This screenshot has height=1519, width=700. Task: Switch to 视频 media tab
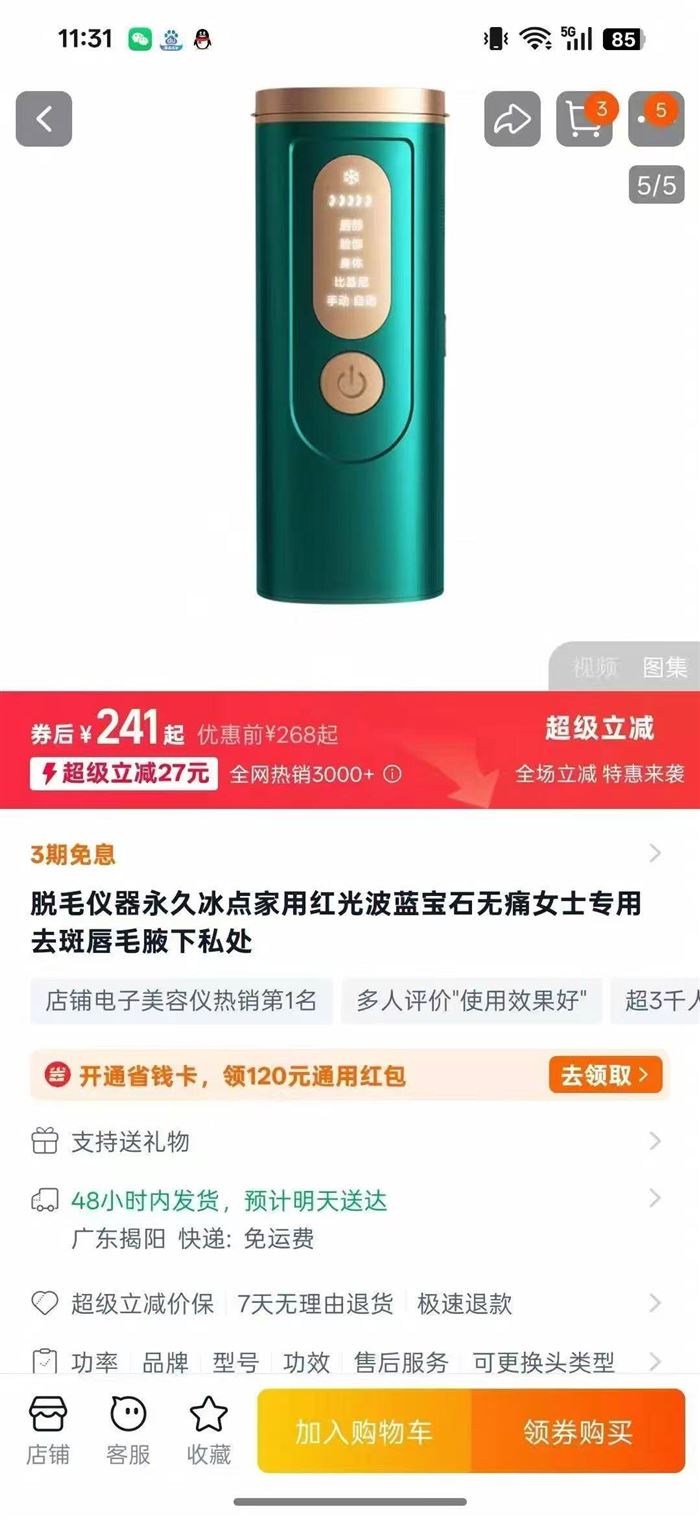point(595,668)
